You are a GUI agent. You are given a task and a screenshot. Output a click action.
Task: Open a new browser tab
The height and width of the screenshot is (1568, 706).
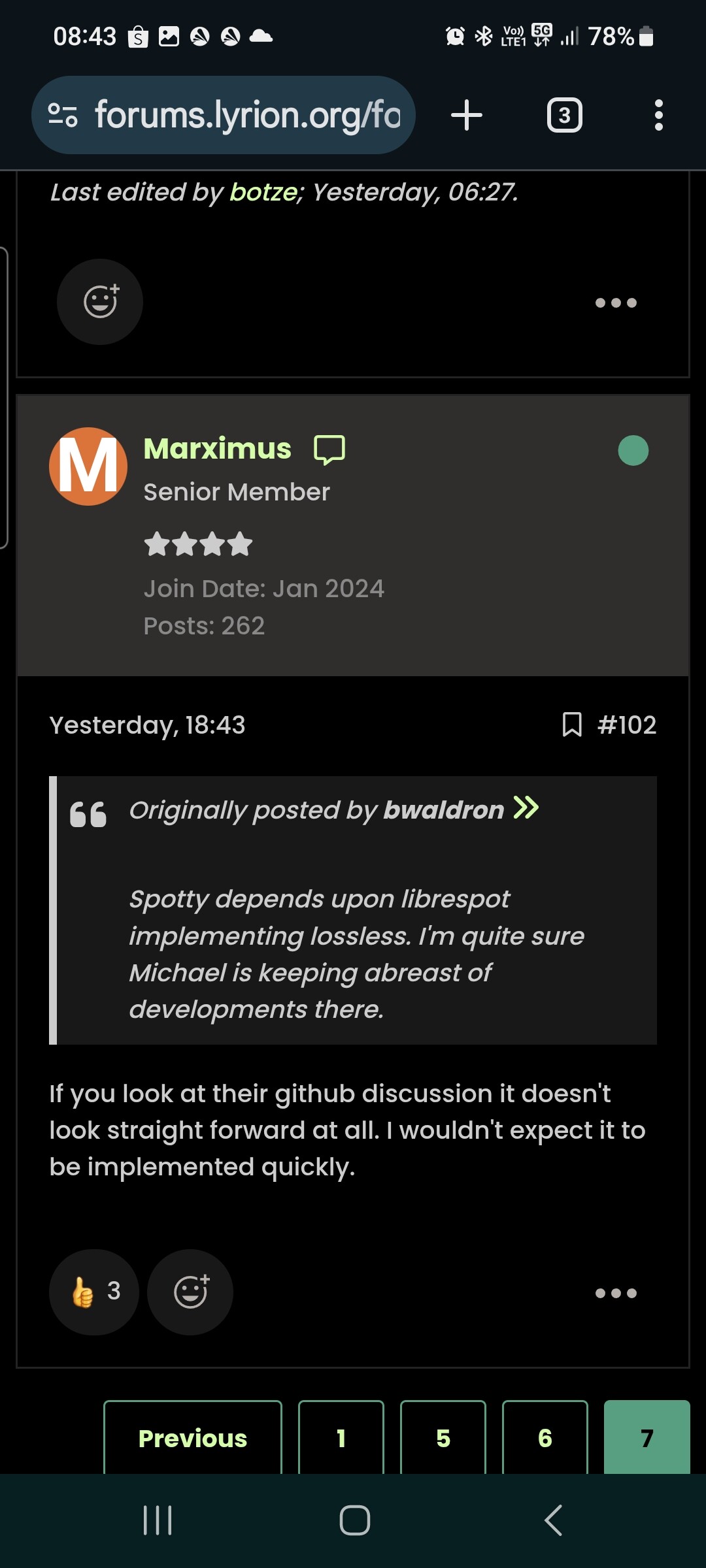[x=466, y=116]
